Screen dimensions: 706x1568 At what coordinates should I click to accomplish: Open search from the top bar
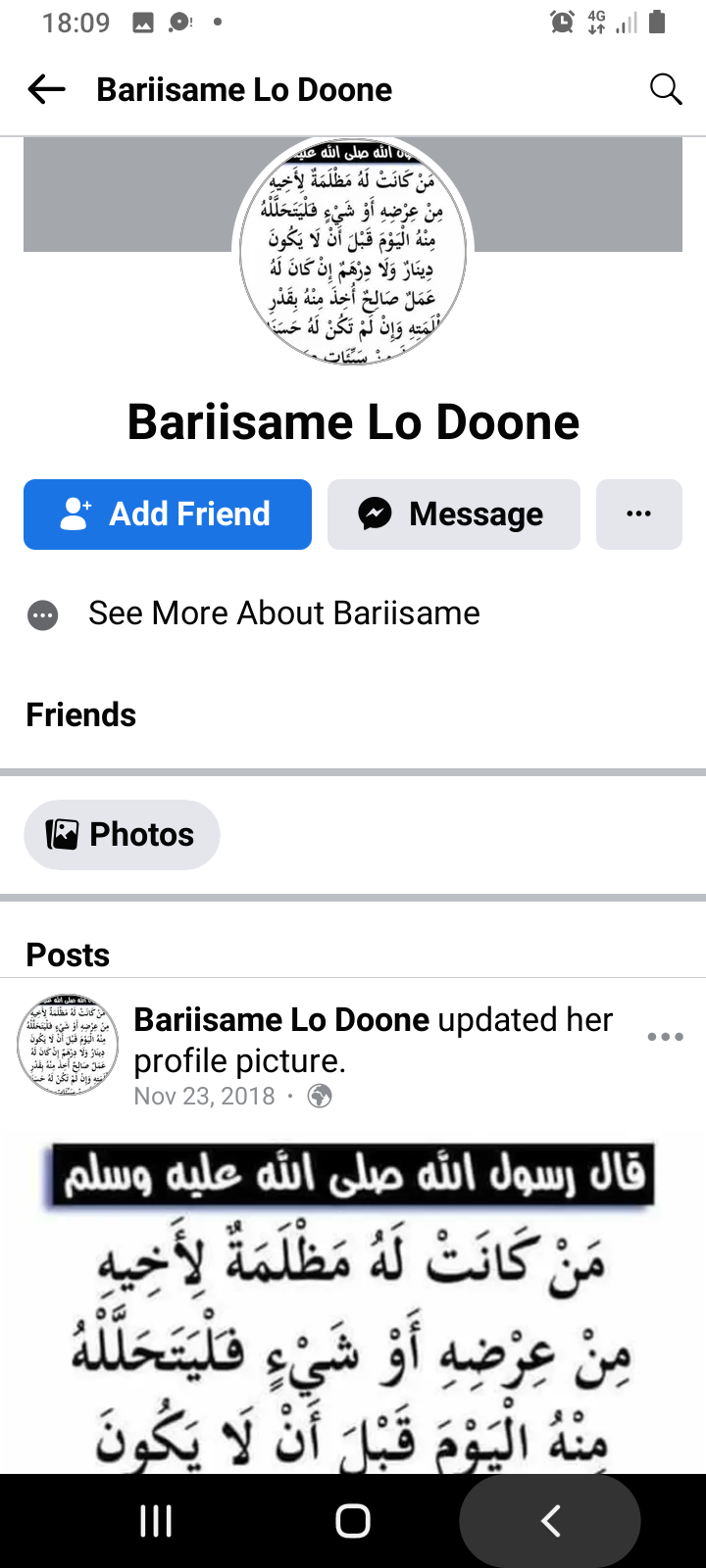[666, 89]
